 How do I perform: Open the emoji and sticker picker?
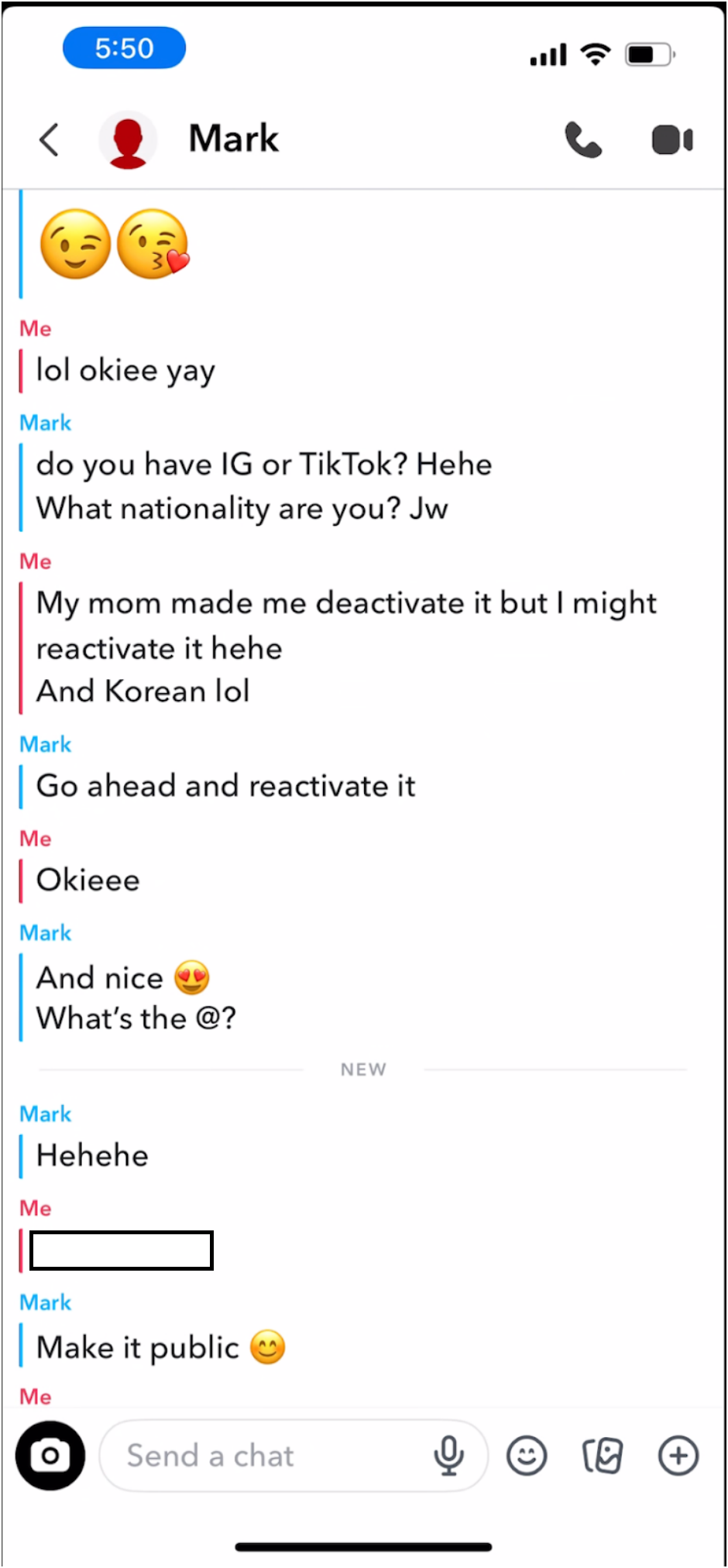[x=527, y=1456]
